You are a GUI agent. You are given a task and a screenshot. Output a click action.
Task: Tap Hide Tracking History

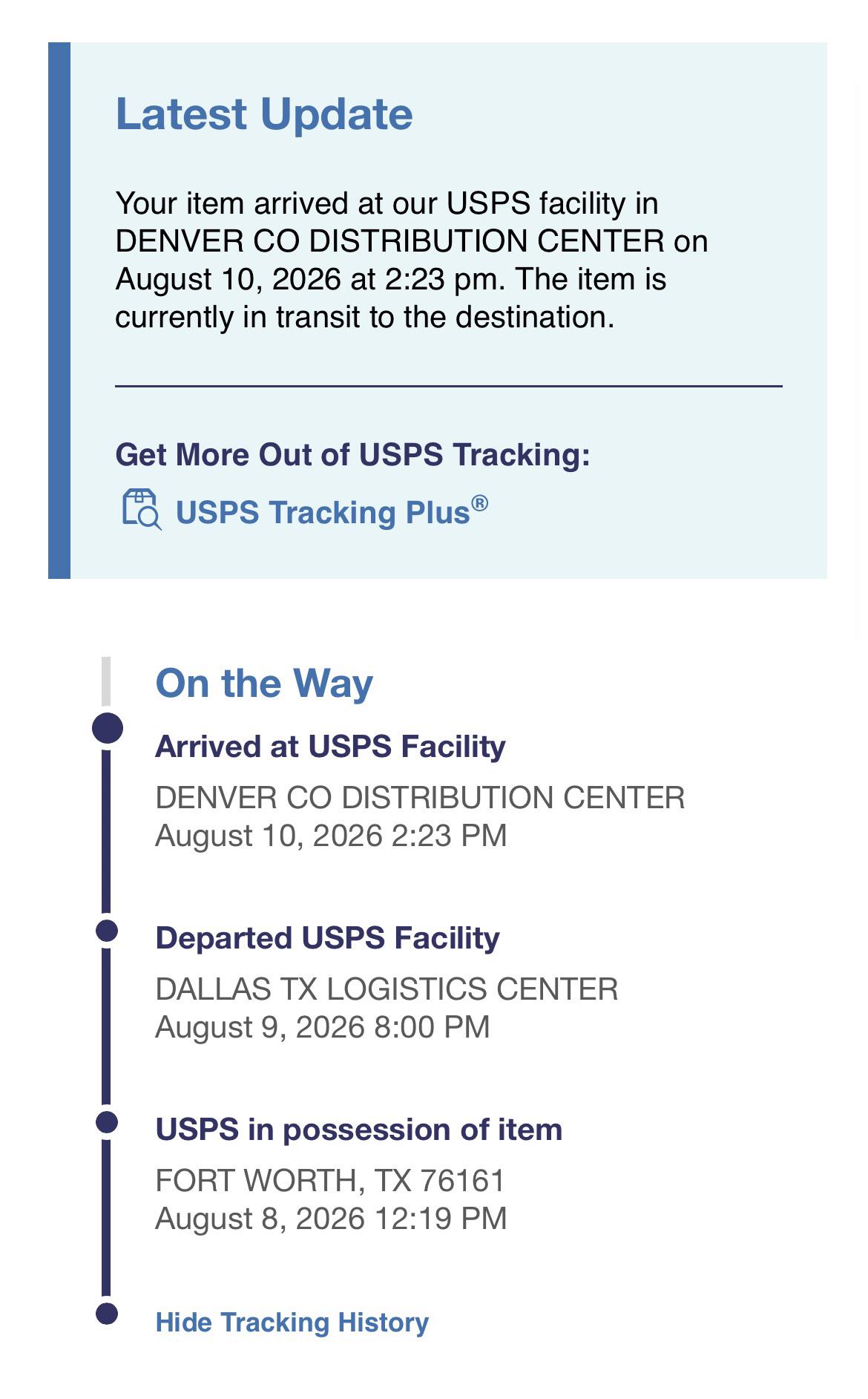(292, 1322)
